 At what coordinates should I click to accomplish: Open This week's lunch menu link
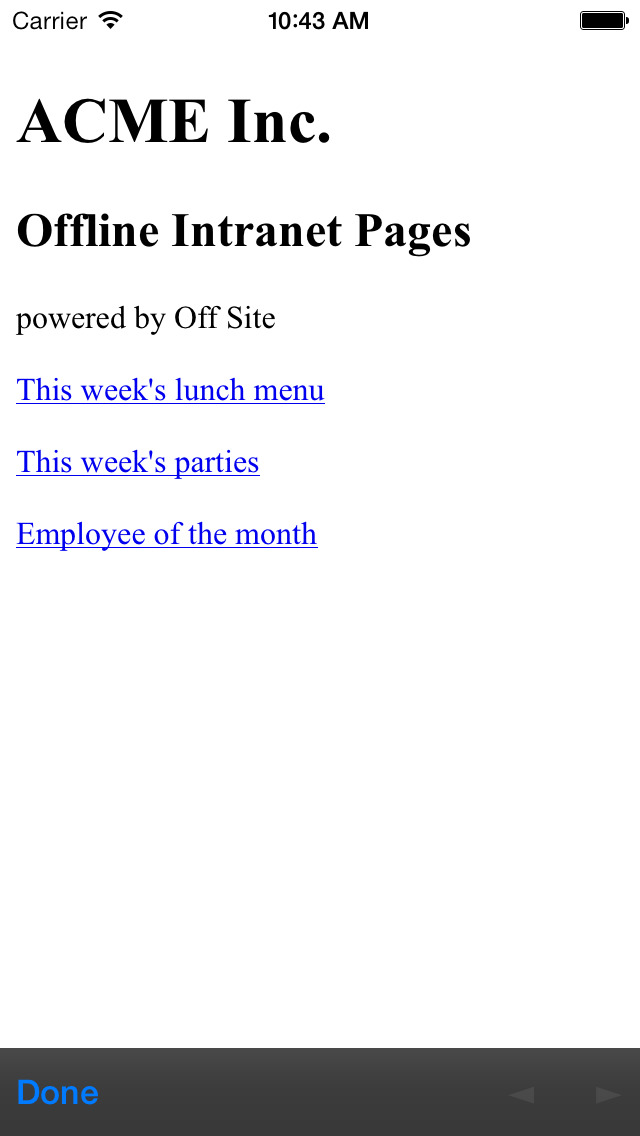(x=170, y=390)
